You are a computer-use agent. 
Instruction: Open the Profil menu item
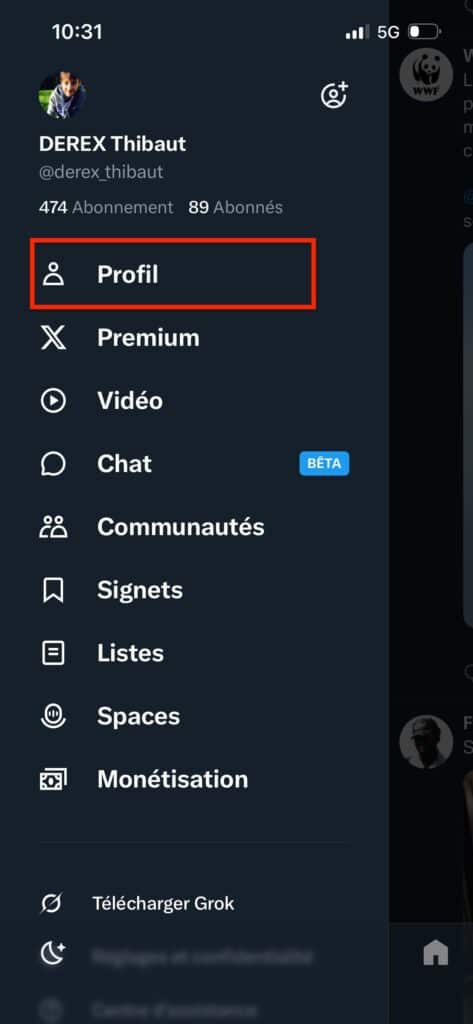tap(173, 274)
